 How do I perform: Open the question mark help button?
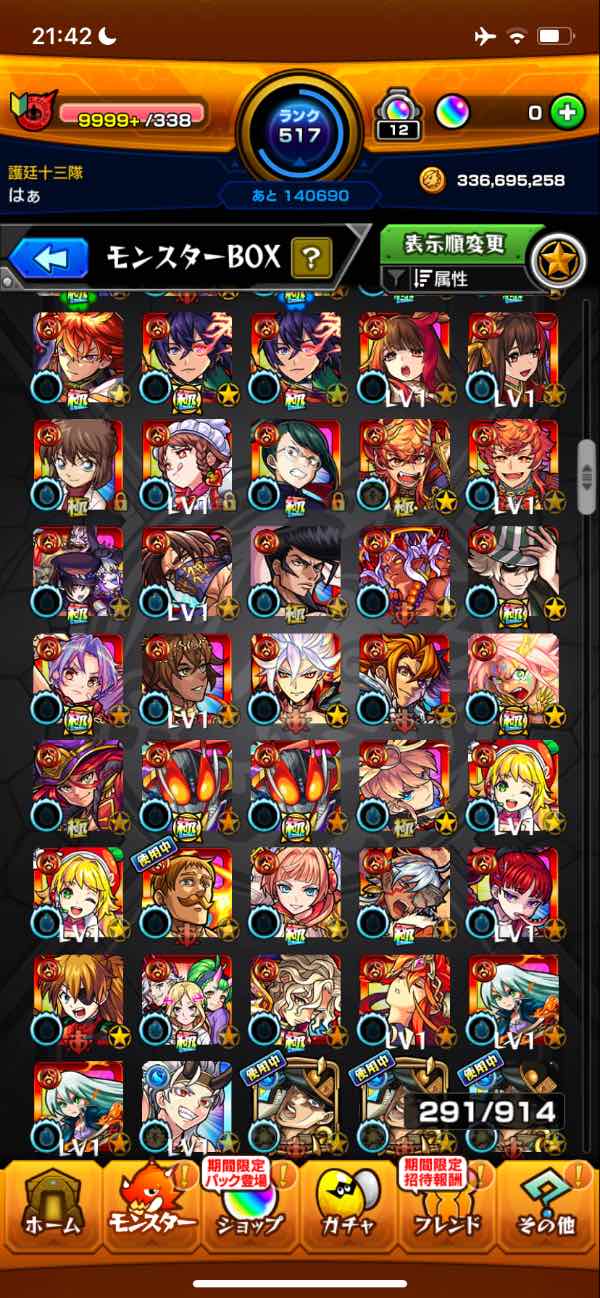[311, 259]
